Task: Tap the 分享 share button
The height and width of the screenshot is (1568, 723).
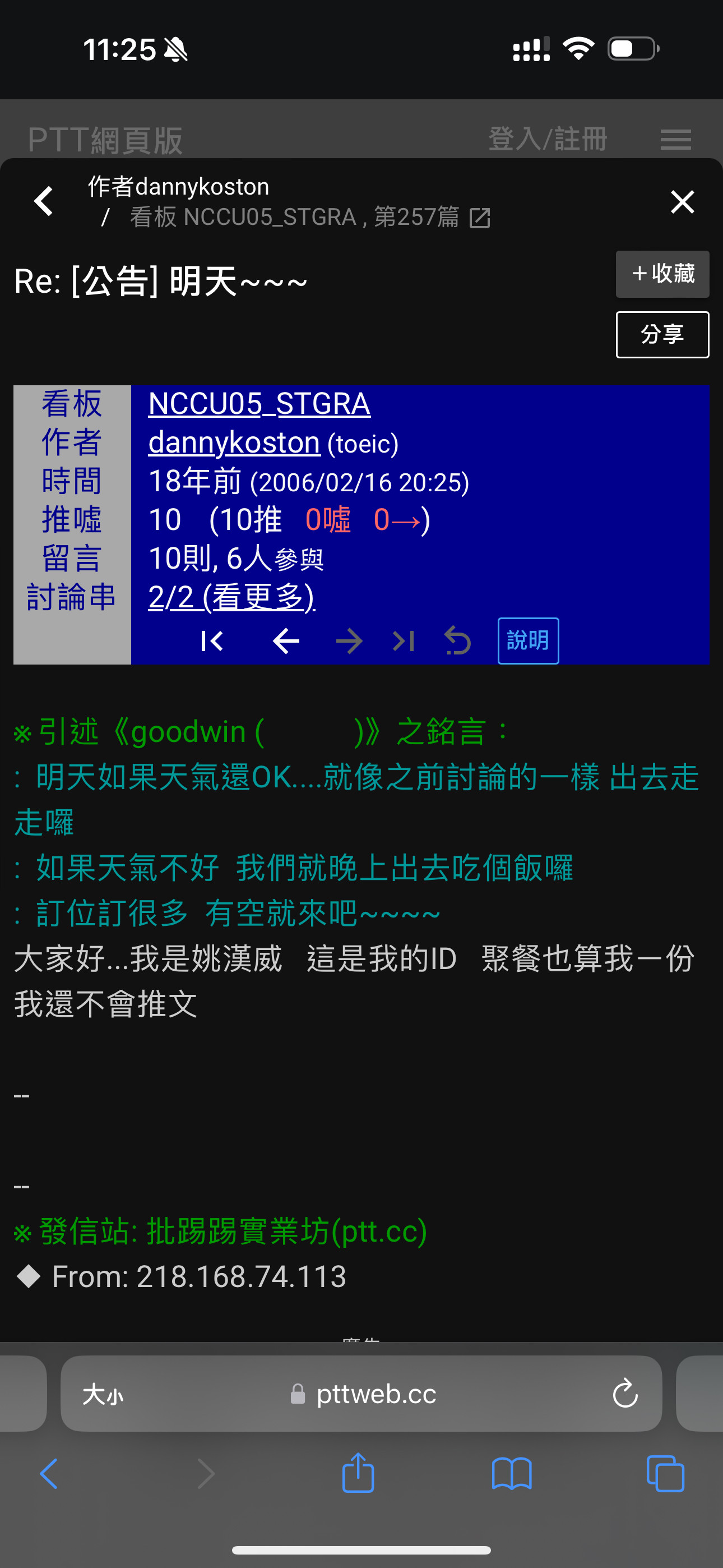Action: (x=662, y=334)
